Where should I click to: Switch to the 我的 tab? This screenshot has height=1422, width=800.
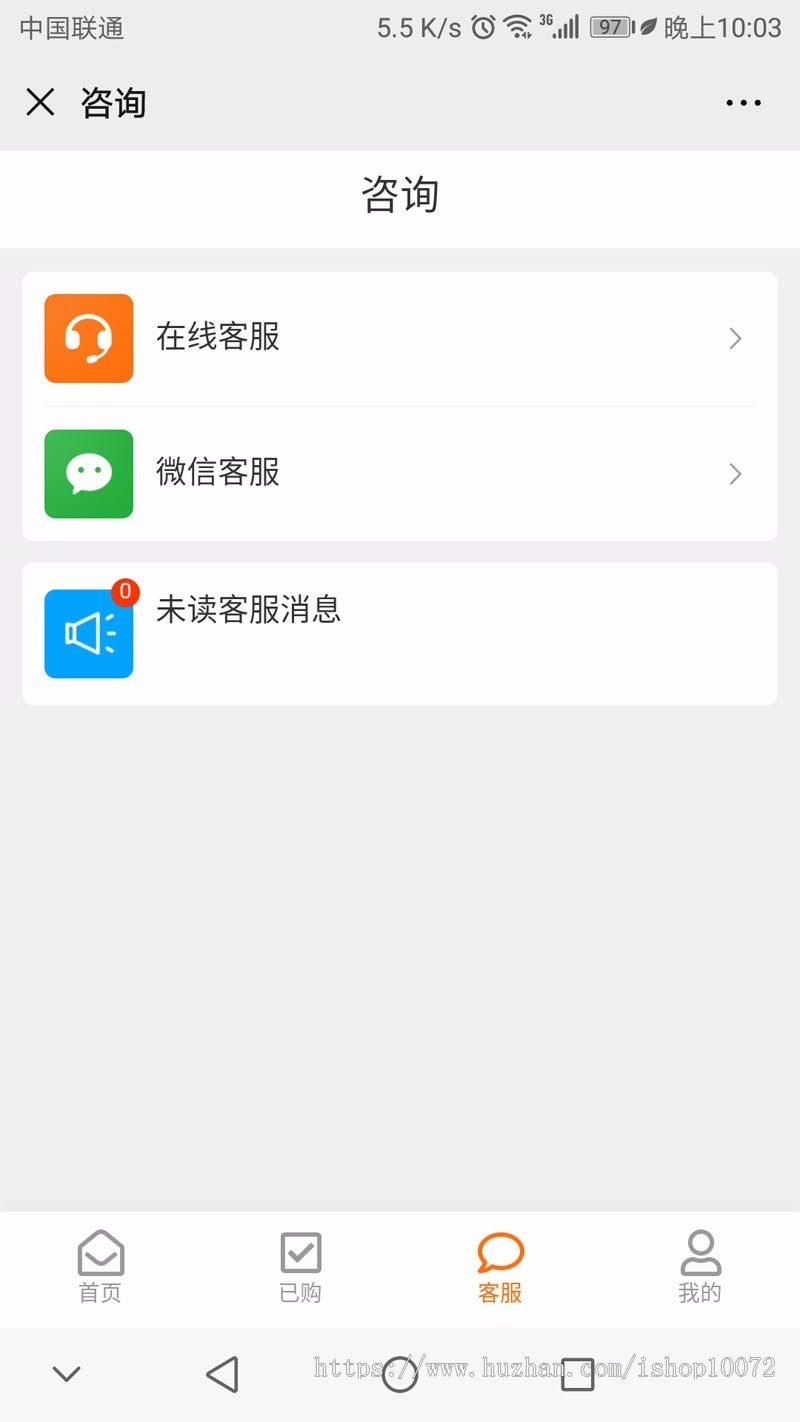point(700,1267)
